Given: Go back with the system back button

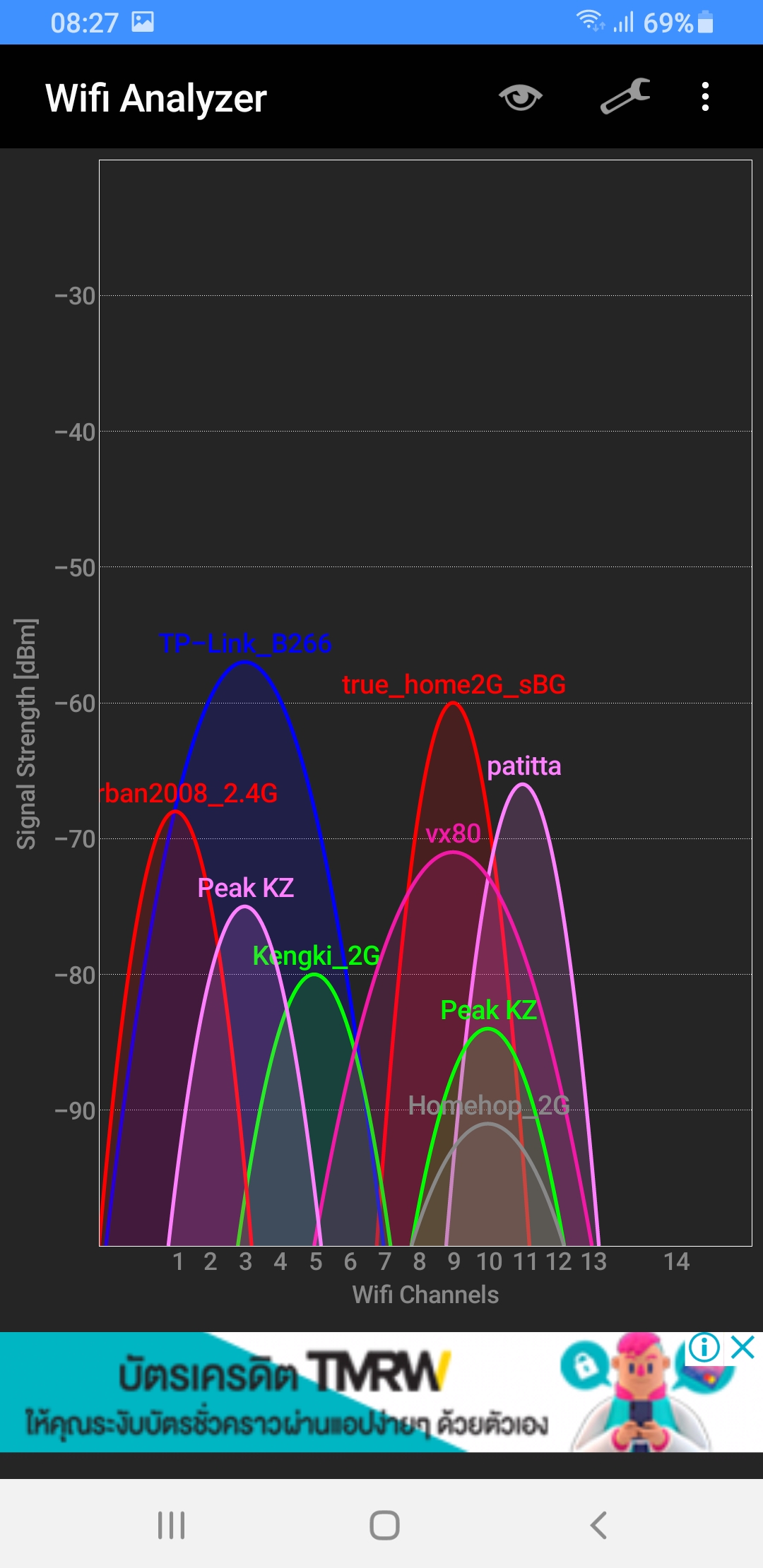Looking at the screenshot, I should click(598, 1525).
